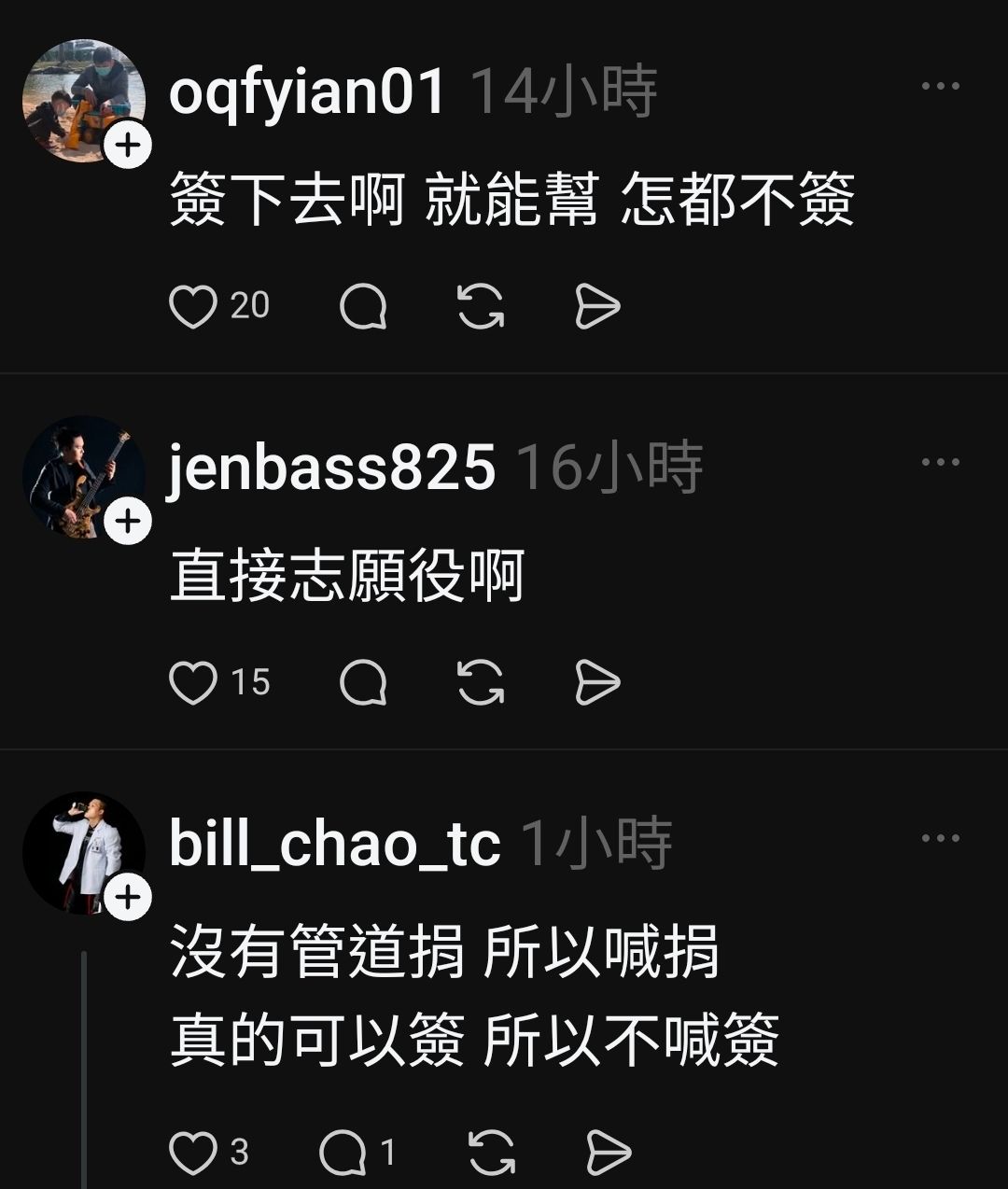Repost bill_chao_tc's comment
The height and width of the screenshot is (1189, 1008).
pos(492,1154)
